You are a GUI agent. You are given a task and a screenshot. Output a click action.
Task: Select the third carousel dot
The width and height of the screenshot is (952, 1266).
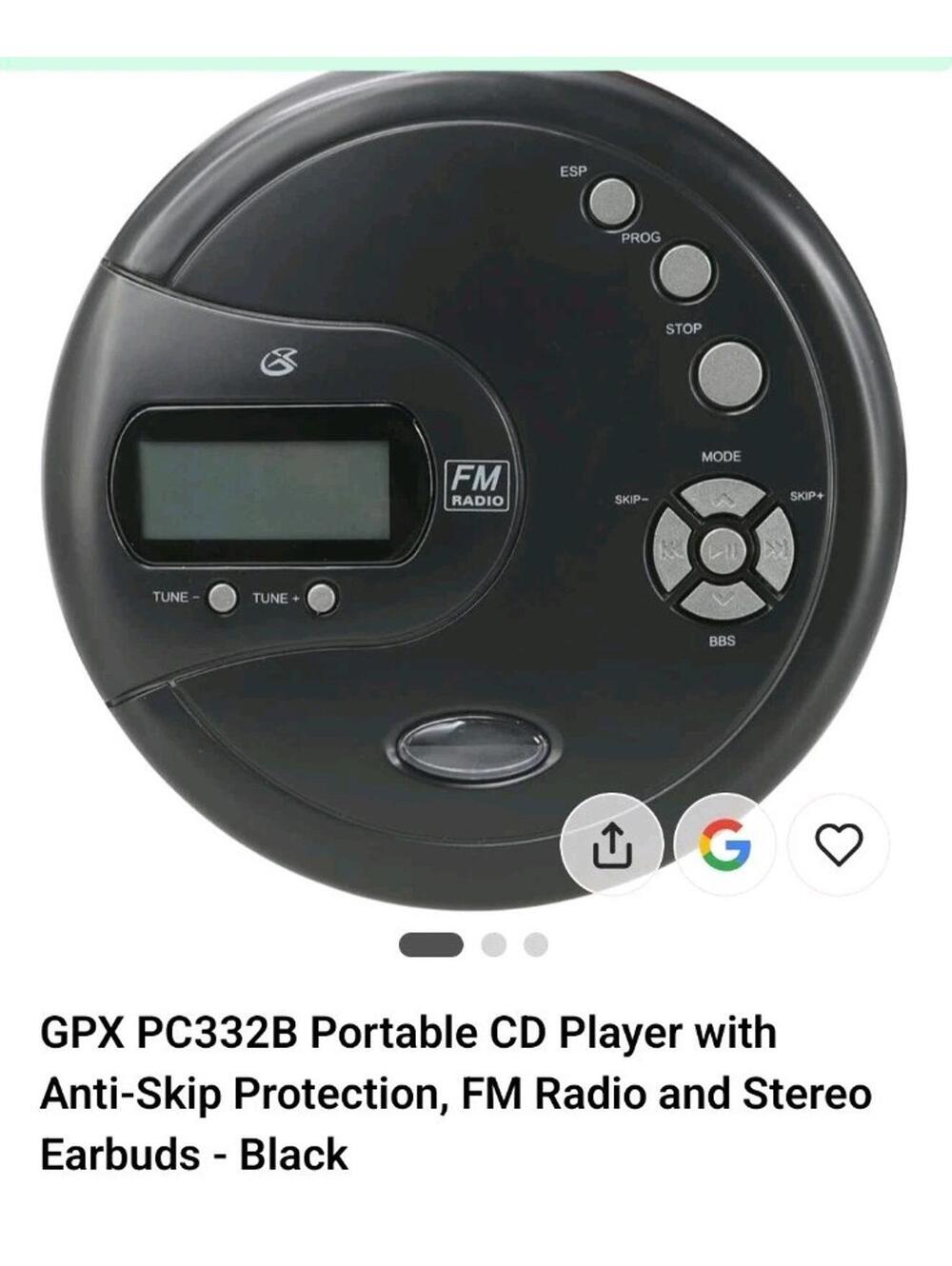coord(537,944)
